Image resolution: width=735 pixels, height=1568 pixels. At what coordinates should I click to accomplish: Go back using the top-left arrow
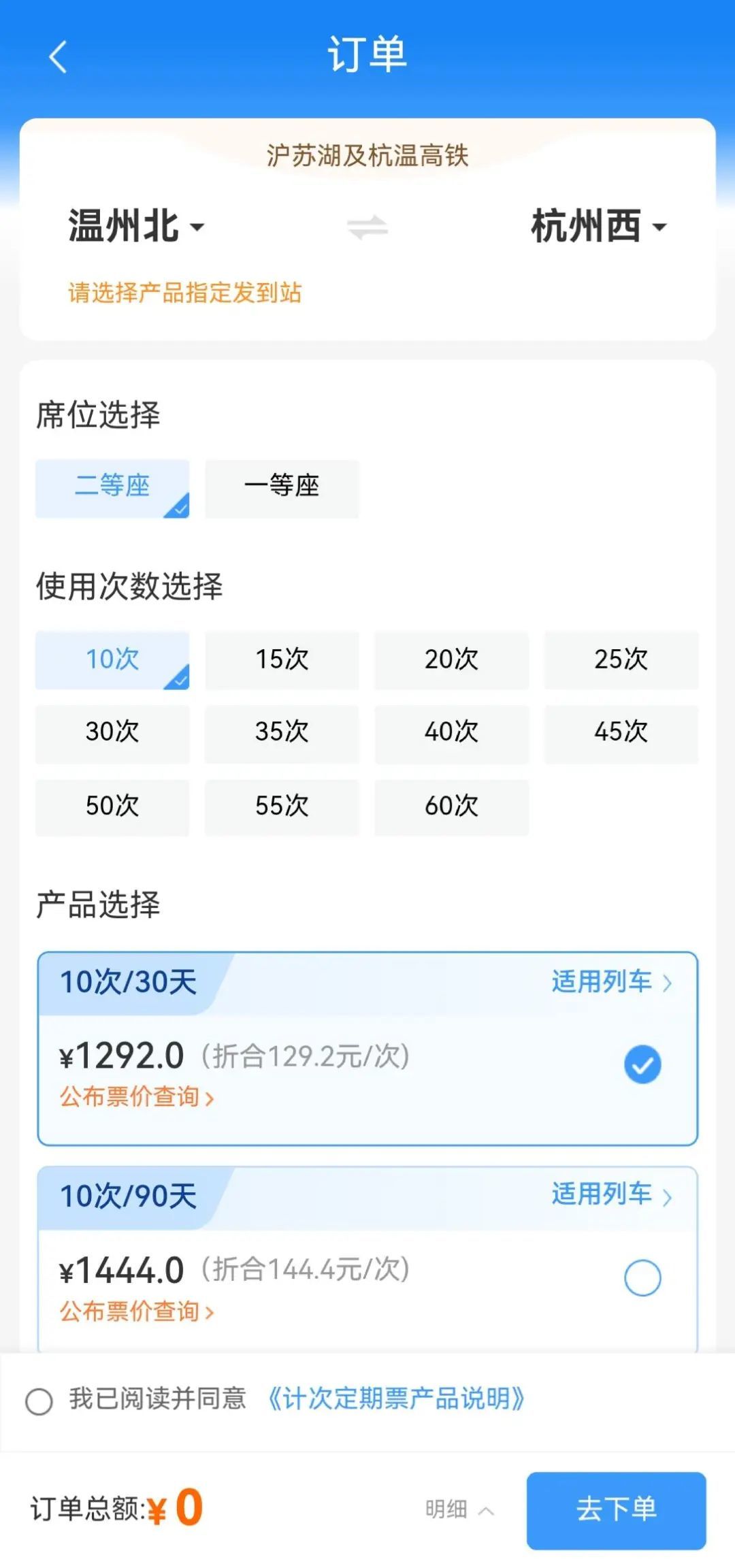click(59, 56)
